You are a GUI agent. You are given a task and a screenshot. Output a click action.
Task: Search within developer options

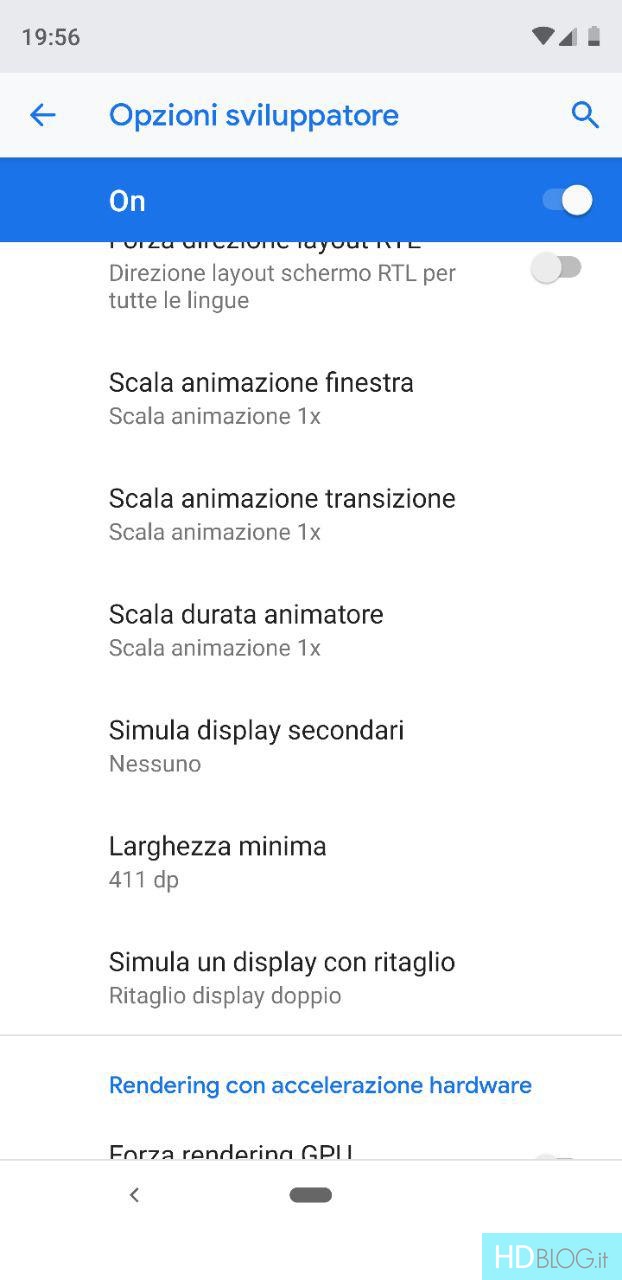(585, 115)
